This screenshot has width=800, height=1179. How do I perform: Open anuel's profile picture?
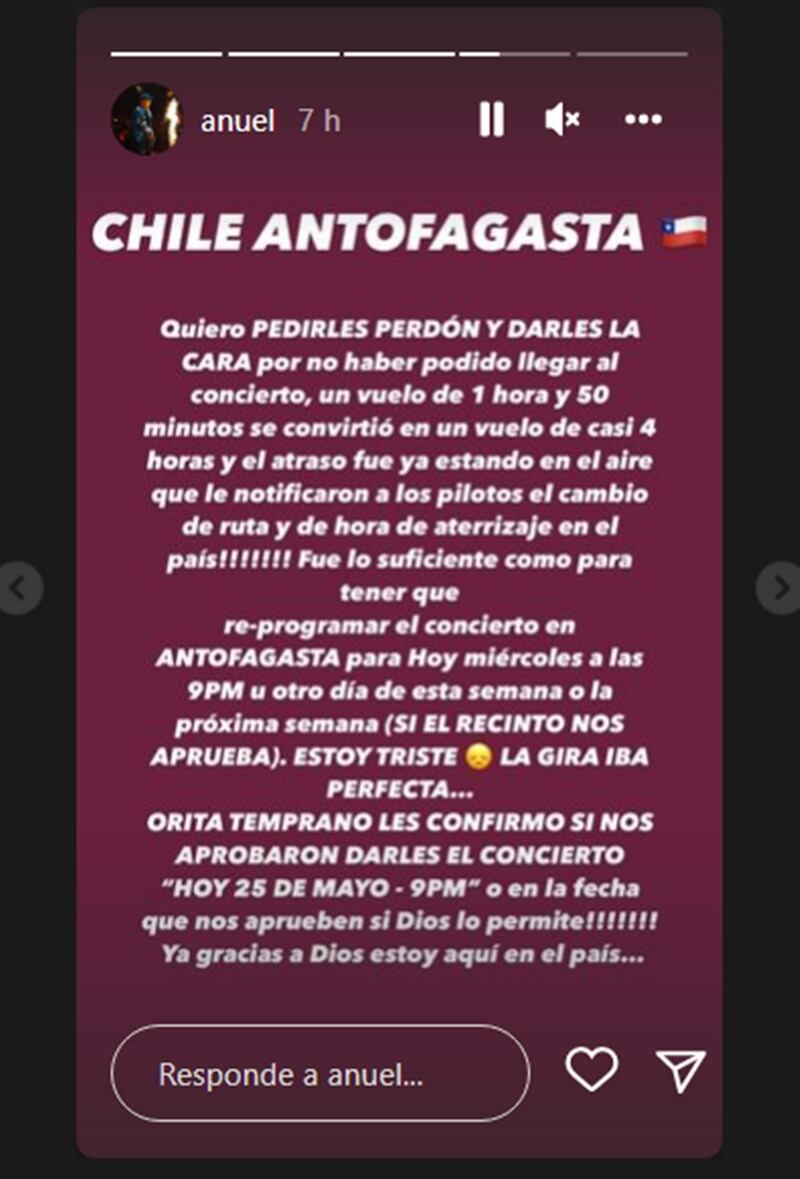click(x=146, y=119)
